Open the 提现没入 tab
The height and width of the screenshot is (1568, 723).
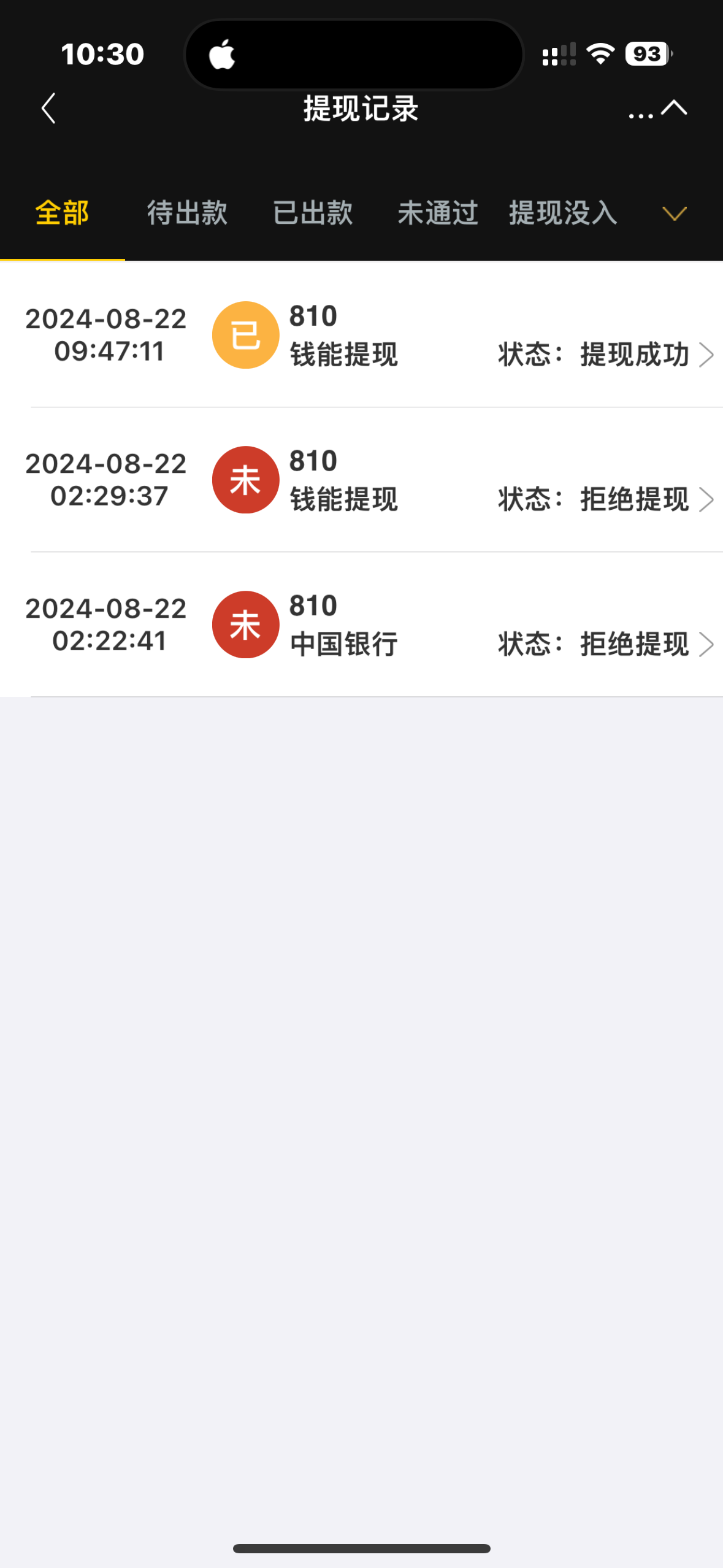[563, 213]
